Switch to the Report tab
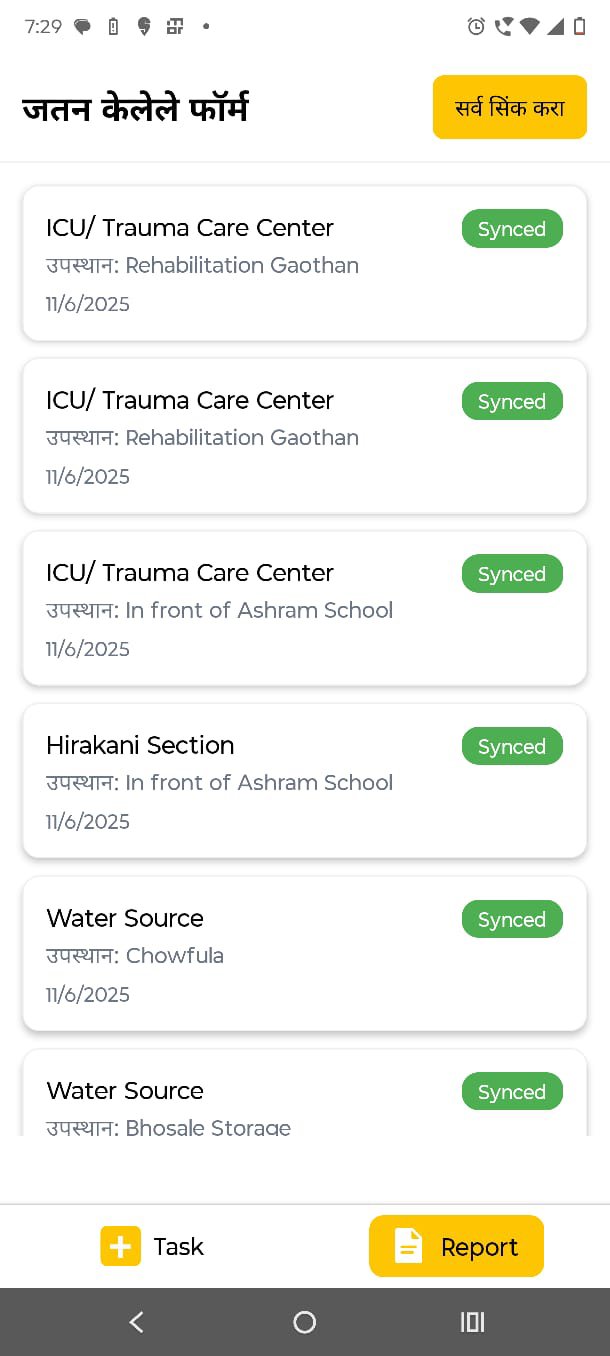 [x=456, y=1246]
